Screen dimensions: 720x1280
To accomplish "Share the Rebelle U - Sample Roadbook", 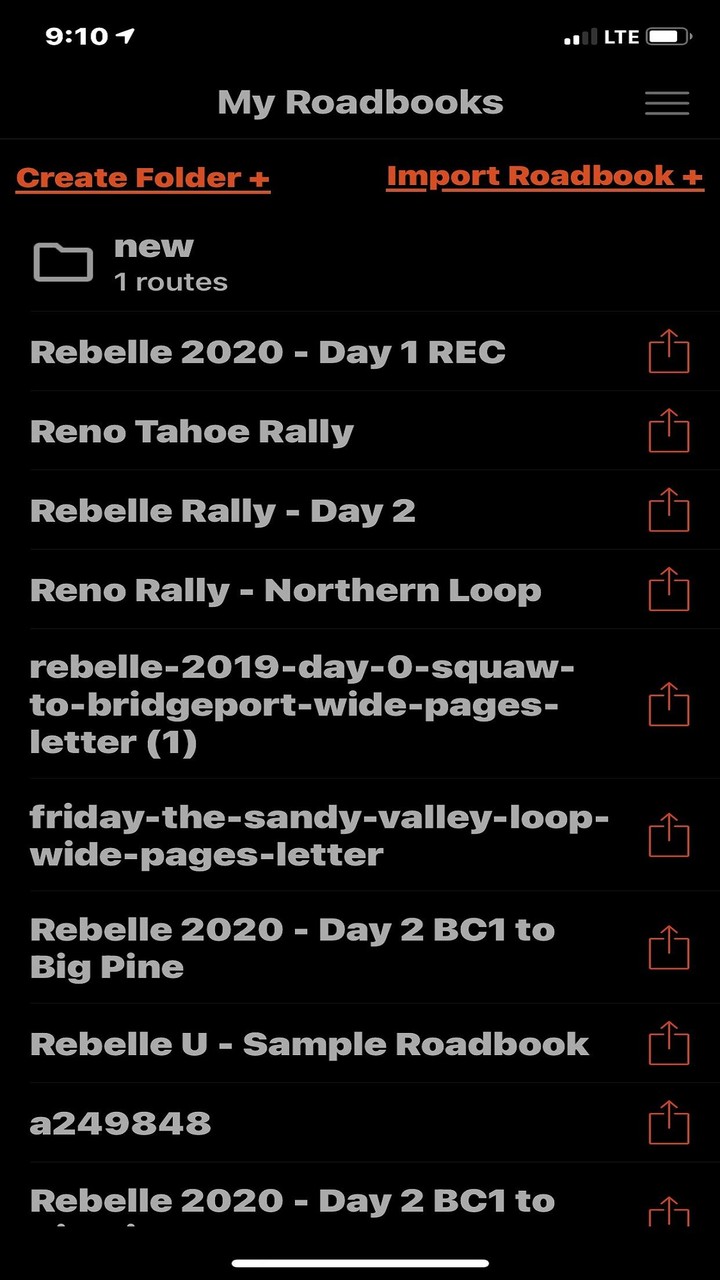I will pyautogui.click(x=668, y=1043).
